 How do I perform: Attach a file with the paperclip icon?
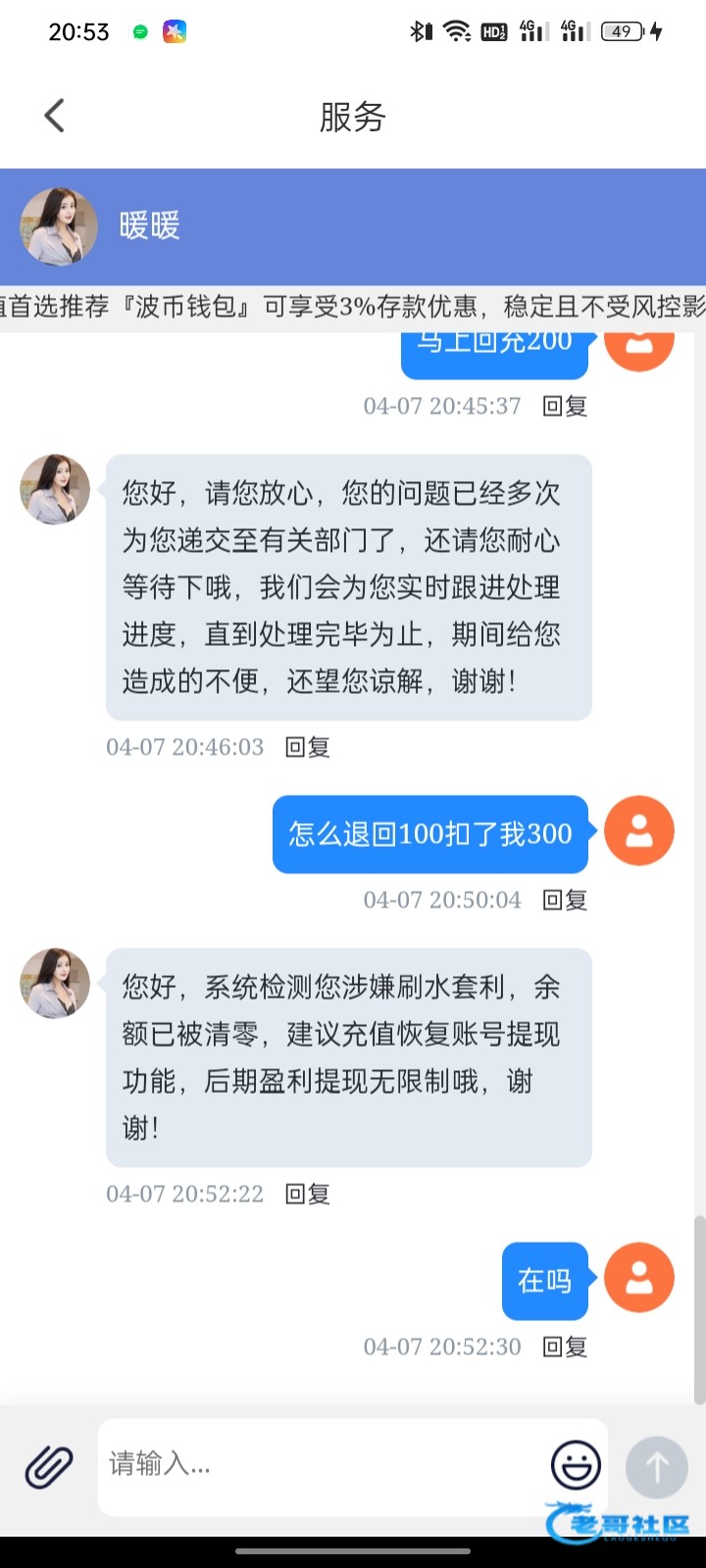click(x=49, y=1466)
